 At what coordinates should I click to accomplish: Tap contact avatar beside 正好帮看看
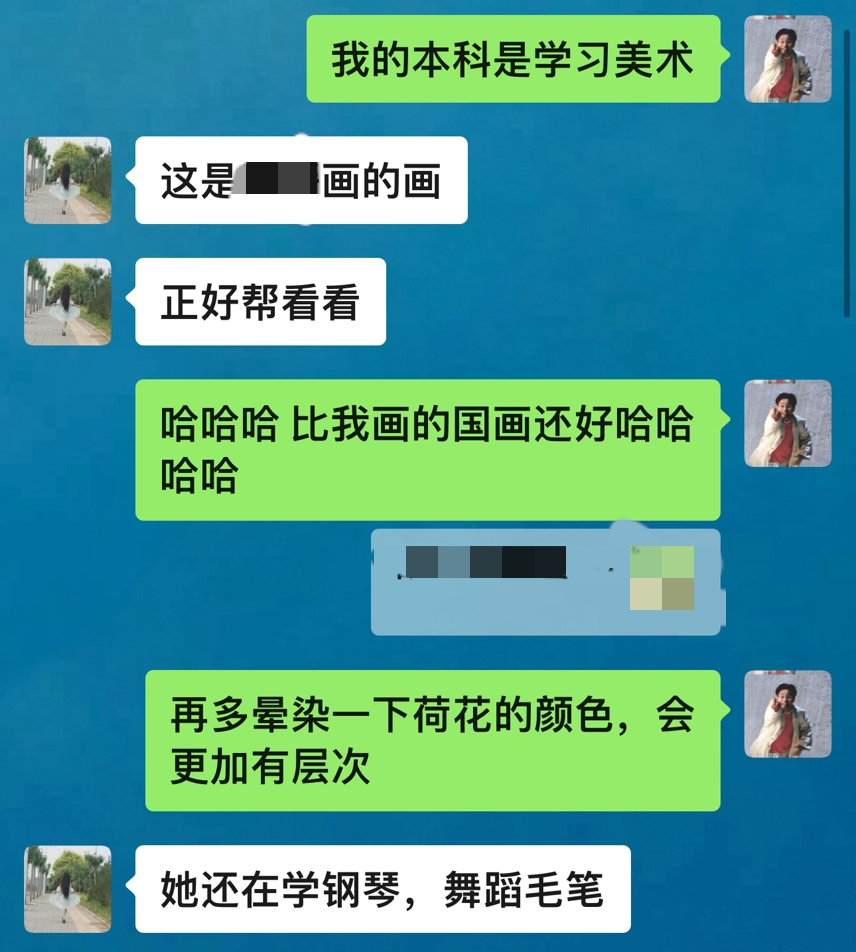pyautogui.click(x=68, y=302)
